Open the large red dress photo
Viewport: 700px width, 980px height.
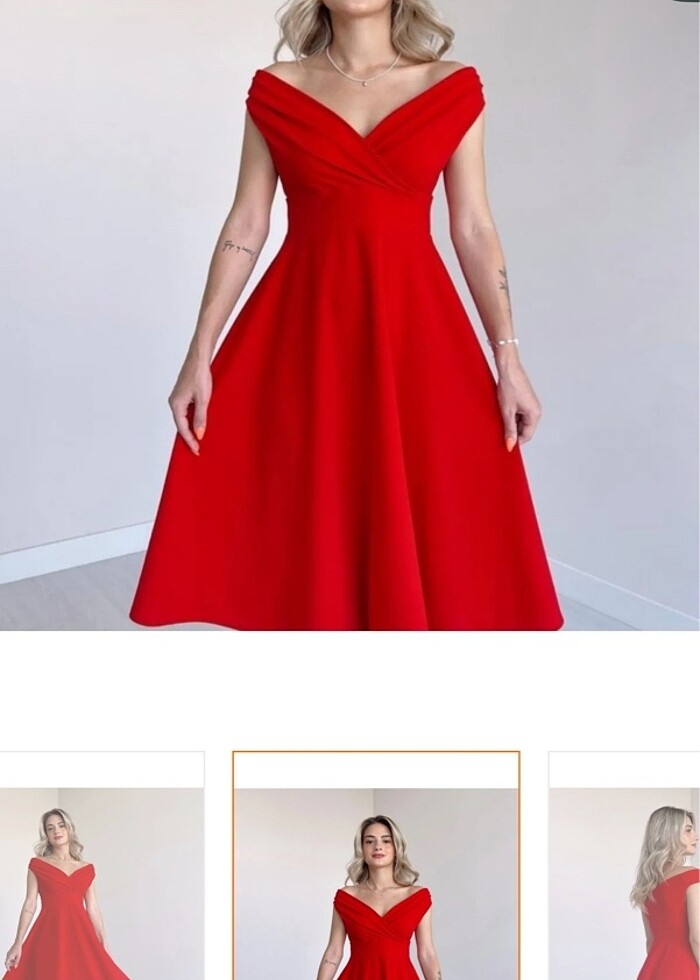click(x=350, y=315)
